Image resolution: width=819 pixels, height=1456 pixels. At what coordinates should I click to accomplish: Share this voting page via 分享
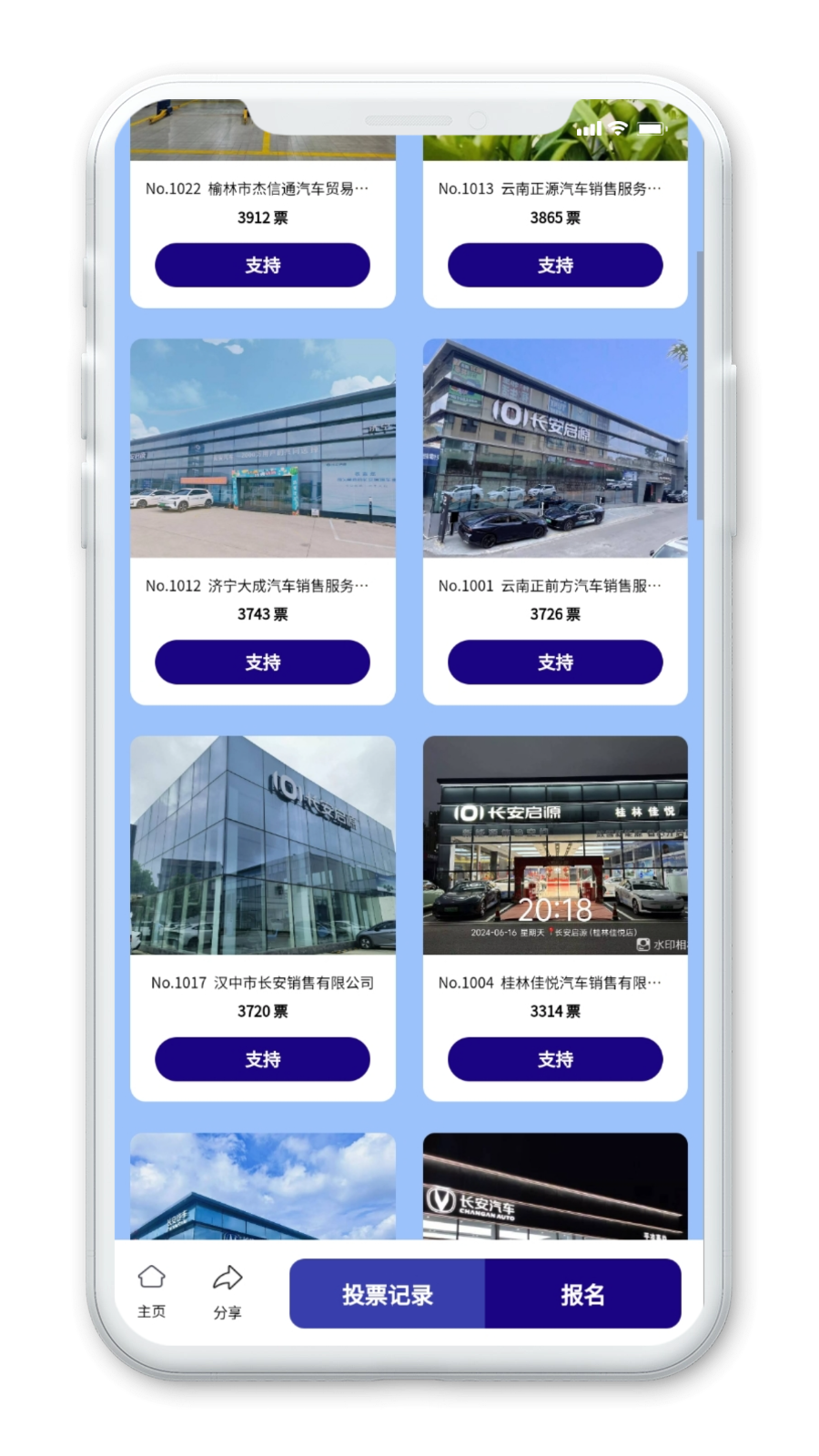coord(227,1290)
